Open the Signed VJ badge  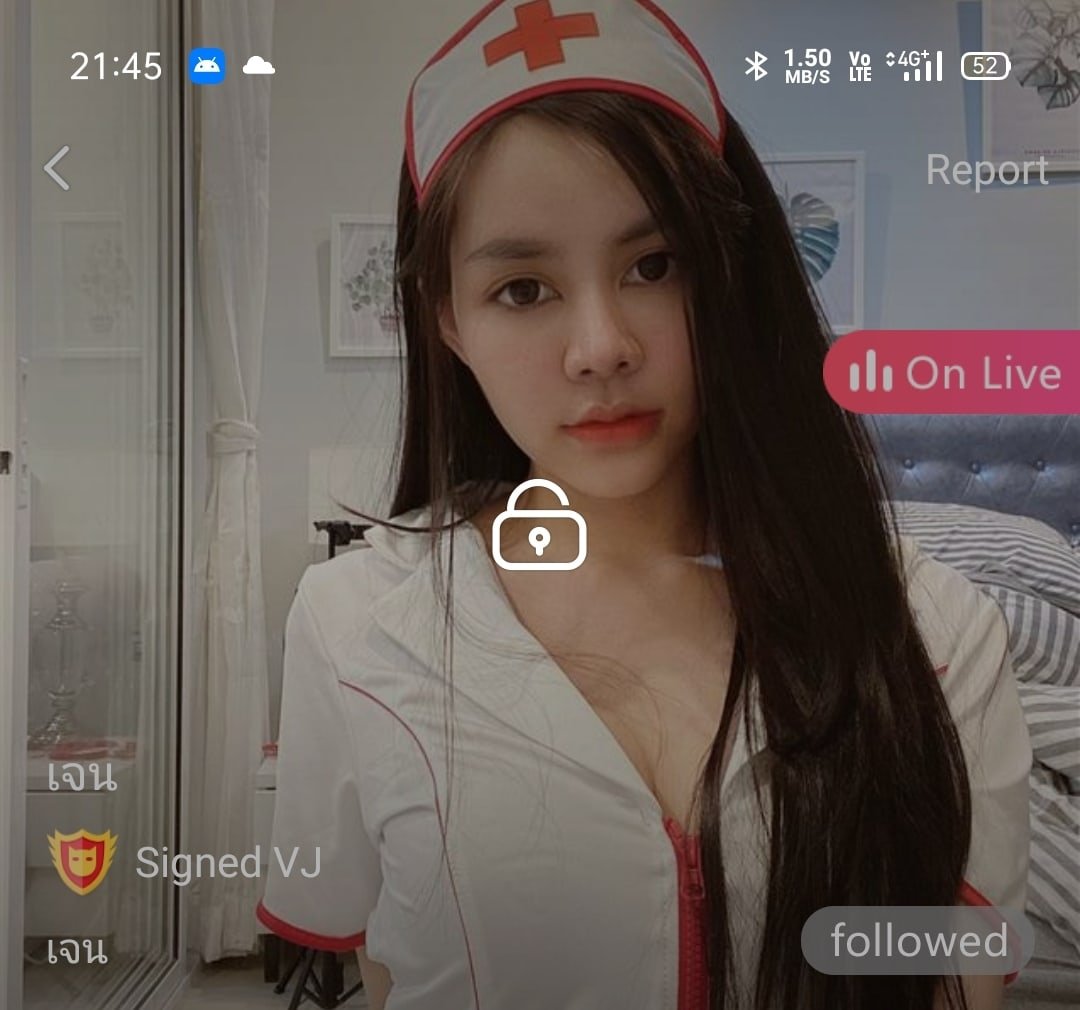pyautogui.click(x=84, y=862)
